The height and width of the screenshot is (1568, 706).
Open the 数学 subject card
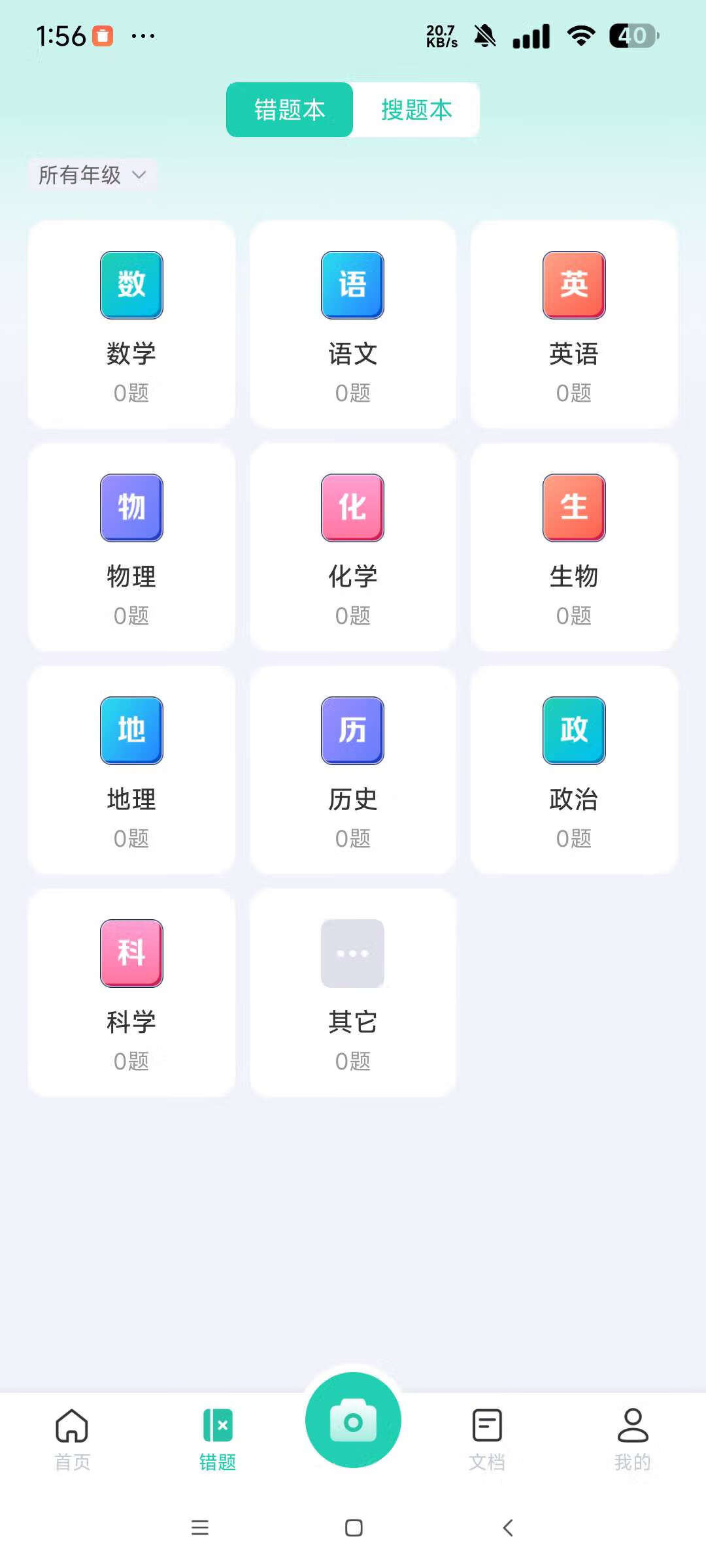pos(131,325)
